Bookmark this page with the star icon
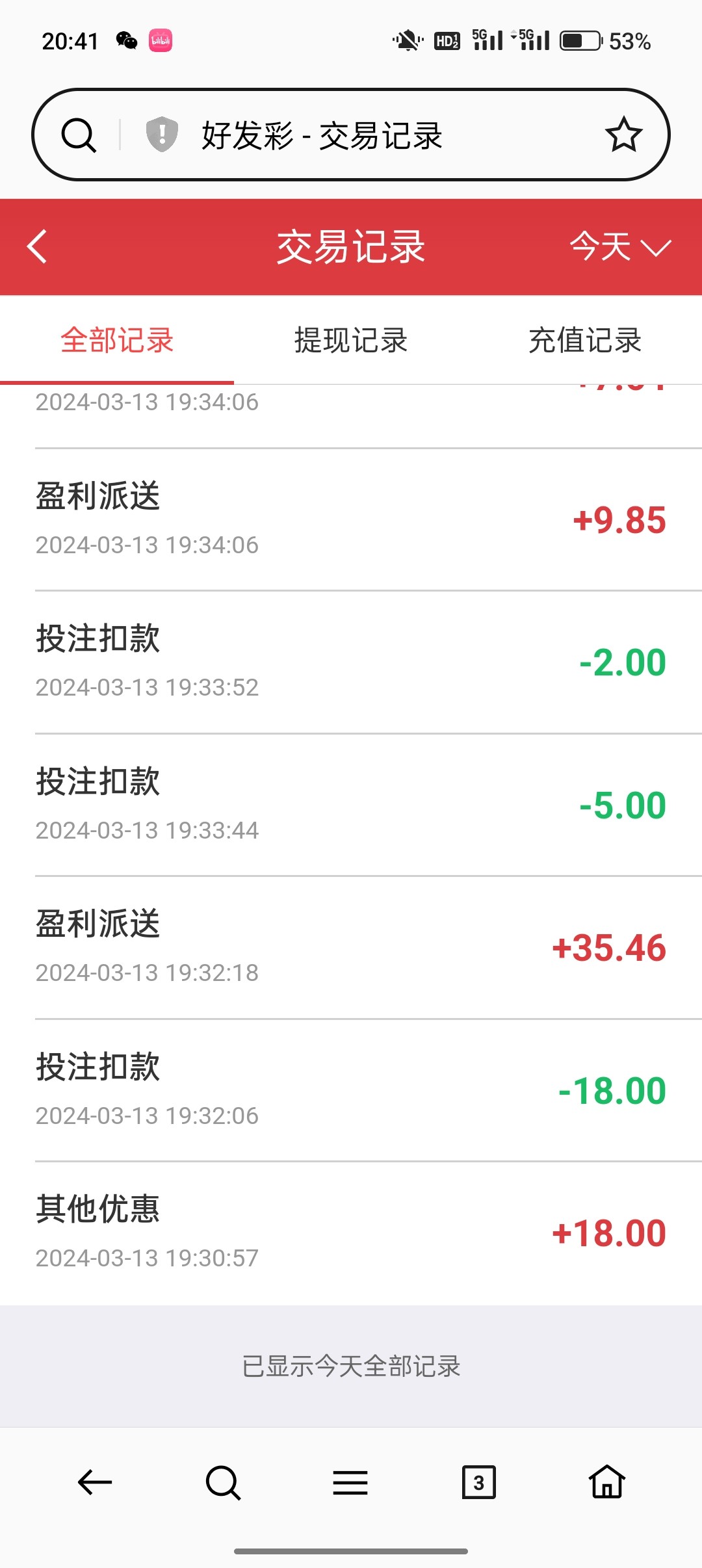702x1568 pixels. click(623, 135)
